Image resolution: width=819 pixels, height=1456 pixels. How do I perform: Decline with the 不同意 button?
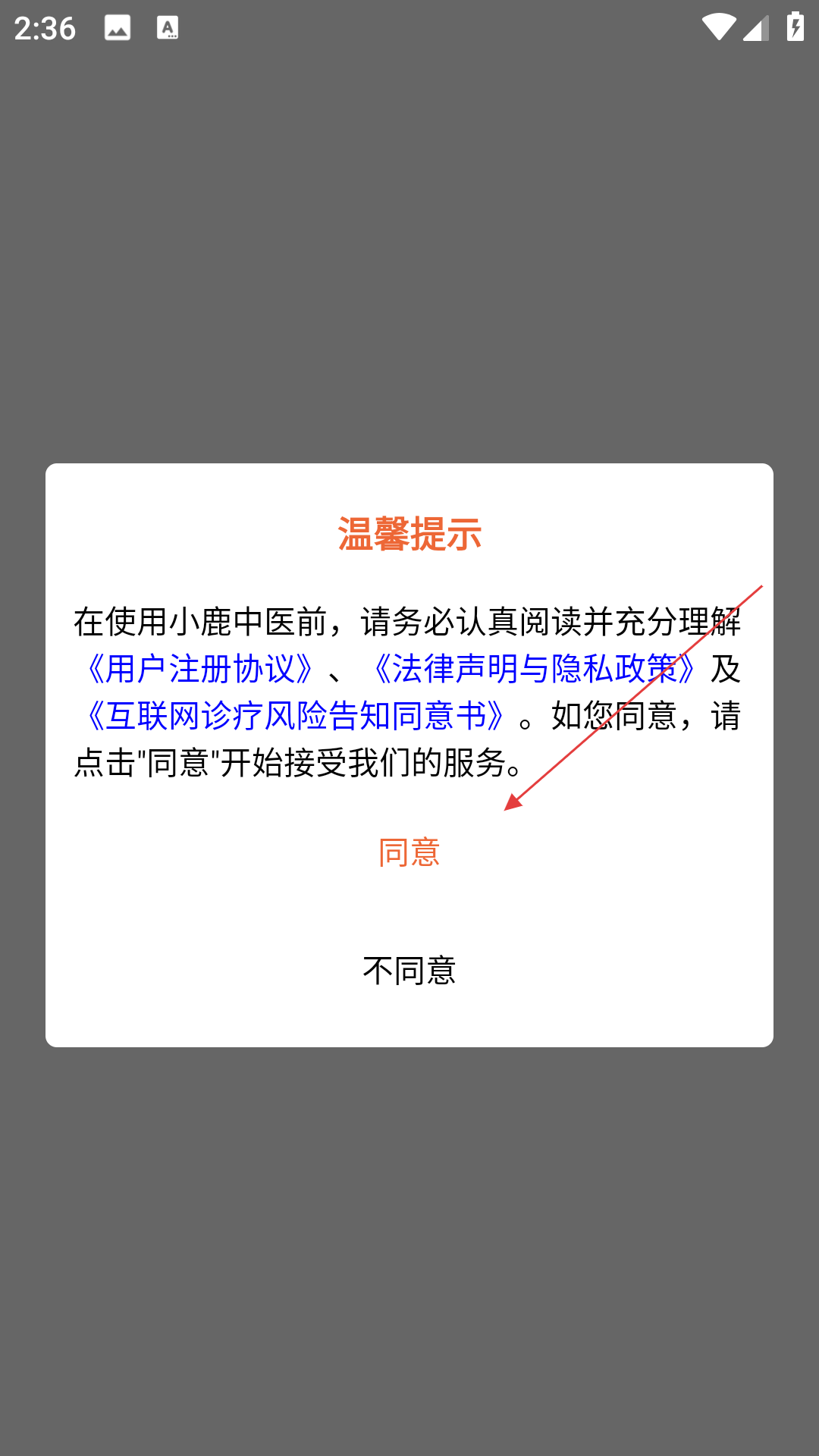tap(409, 970)
